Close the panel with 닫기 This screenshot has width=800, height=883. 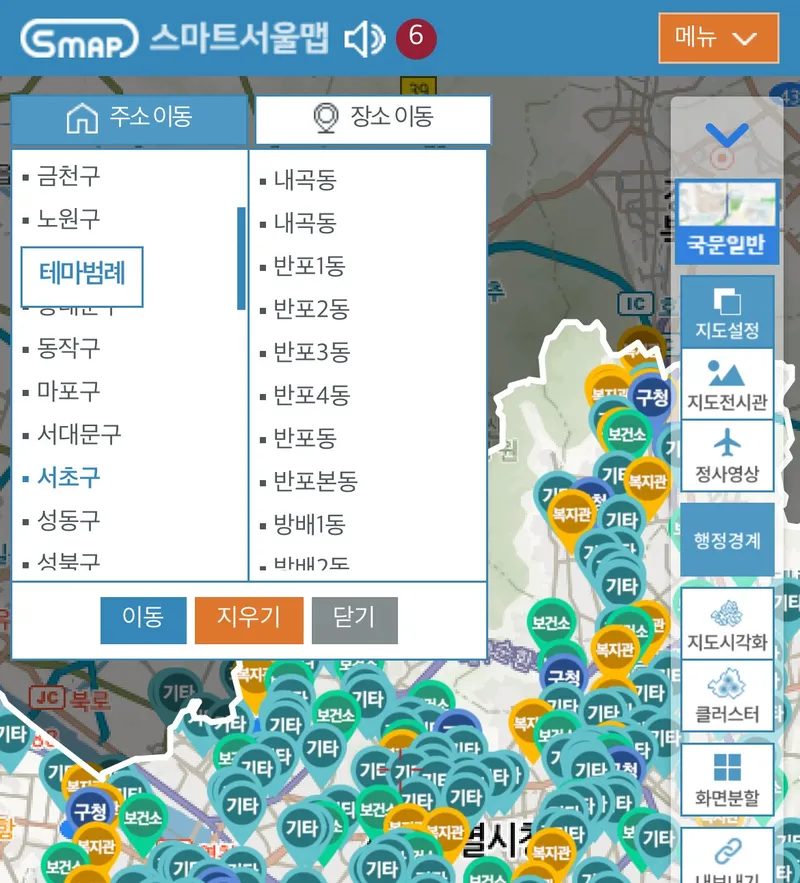[x=354, y=619]
